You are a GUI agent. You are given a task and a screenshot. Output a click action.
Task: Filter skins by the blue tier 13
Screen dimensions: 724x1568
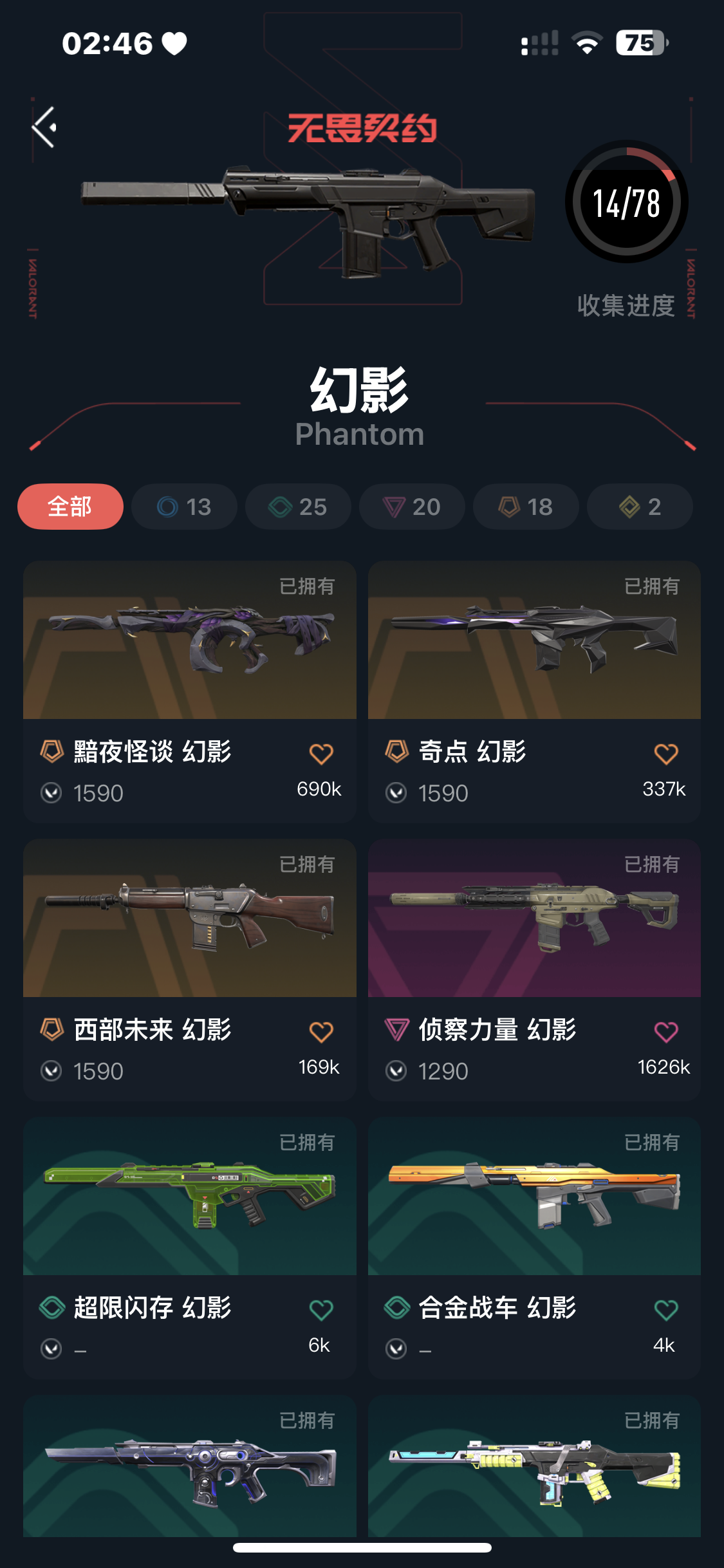point(184,507)
